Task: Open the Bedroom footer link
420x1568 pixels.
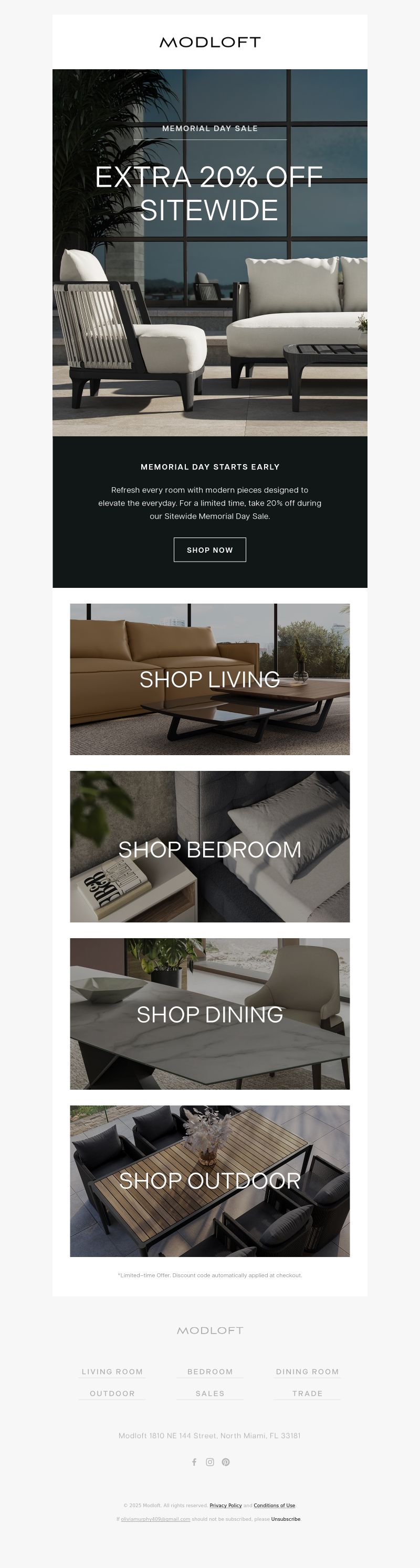Action: [x=209, y=1372]
